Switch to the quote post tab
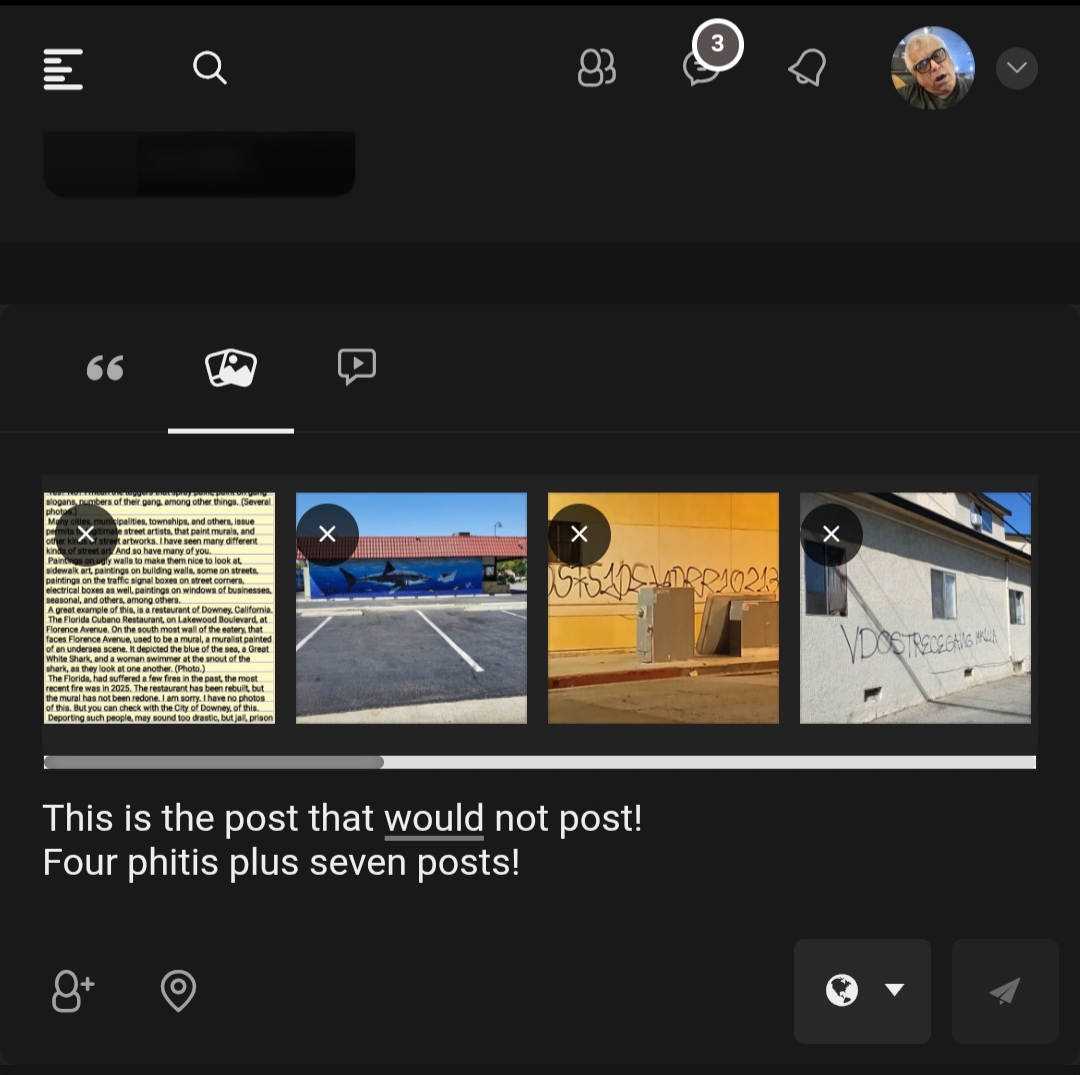The width and height of the screenshot is (1080, 1075). tap(105, 368)
